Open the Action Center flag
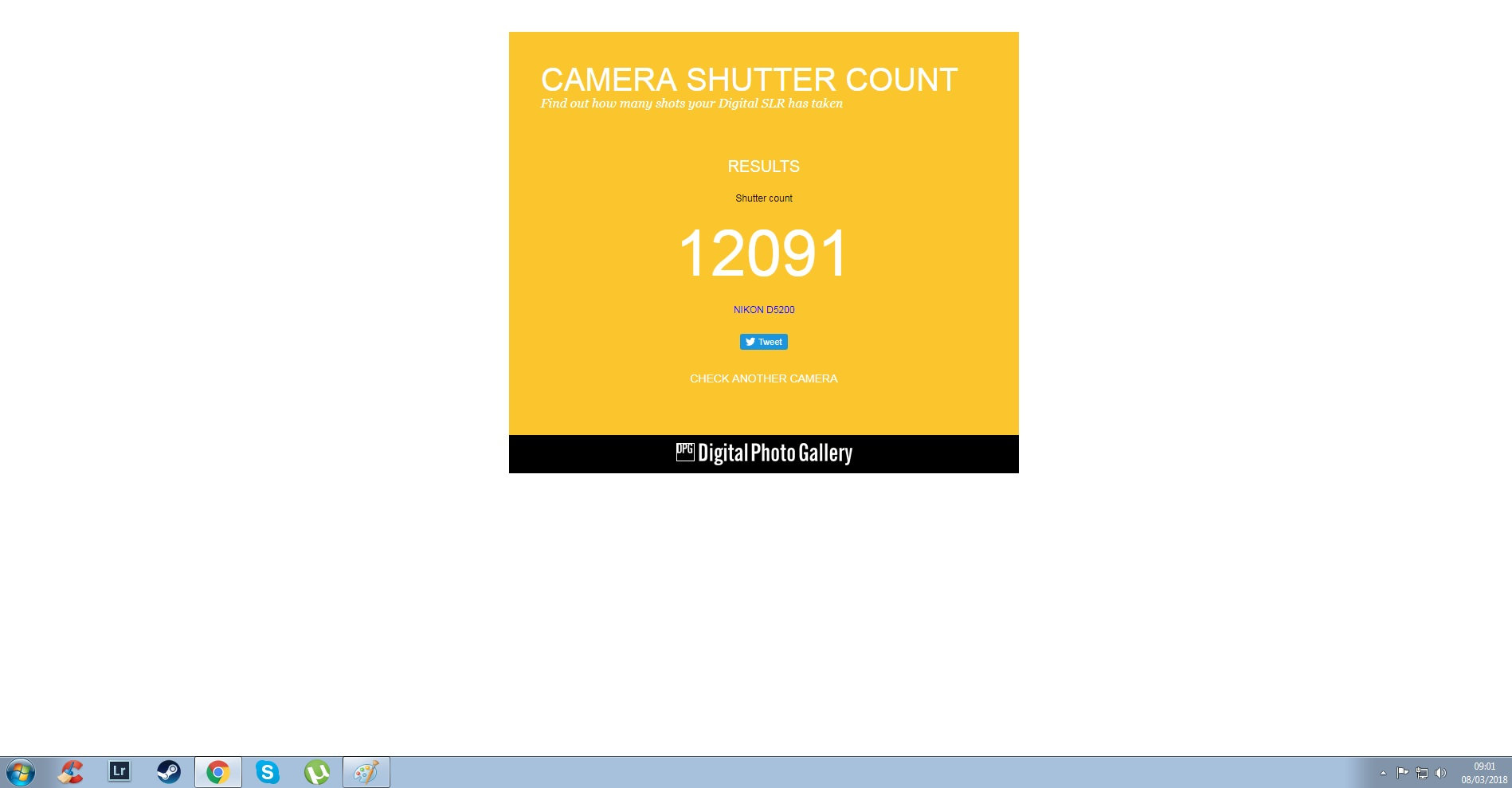Screen dimensions: 1512x788 point(1402,772)
